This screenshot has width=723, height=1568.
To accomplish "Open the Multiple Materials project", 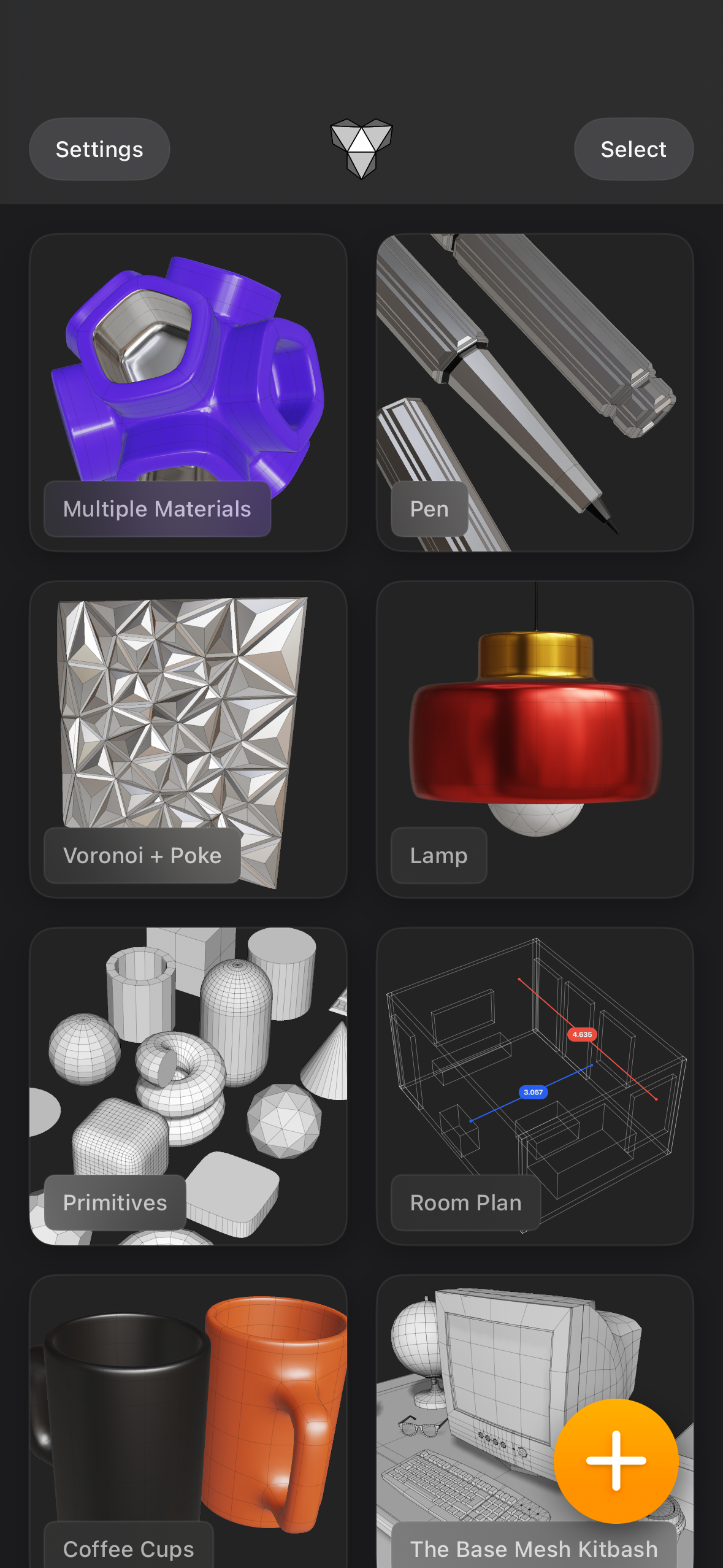I will pos(188,393).
